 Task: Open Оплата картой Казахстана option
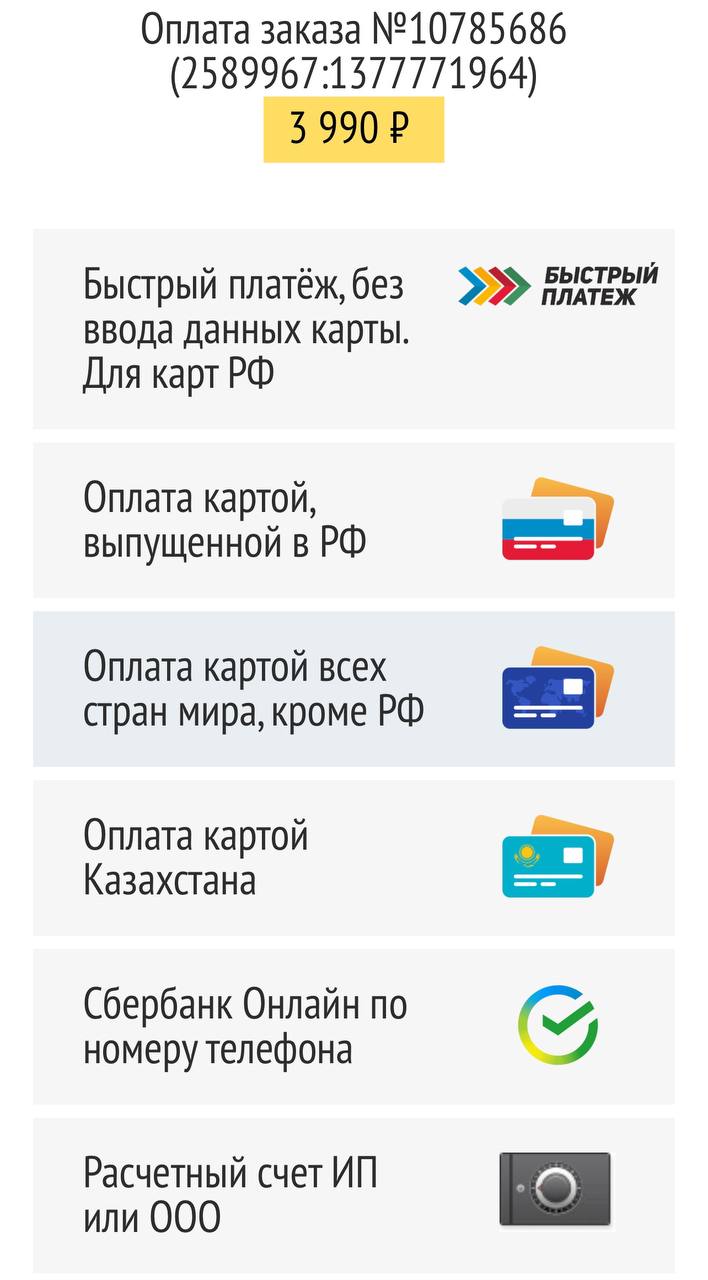tap(353, 858)
